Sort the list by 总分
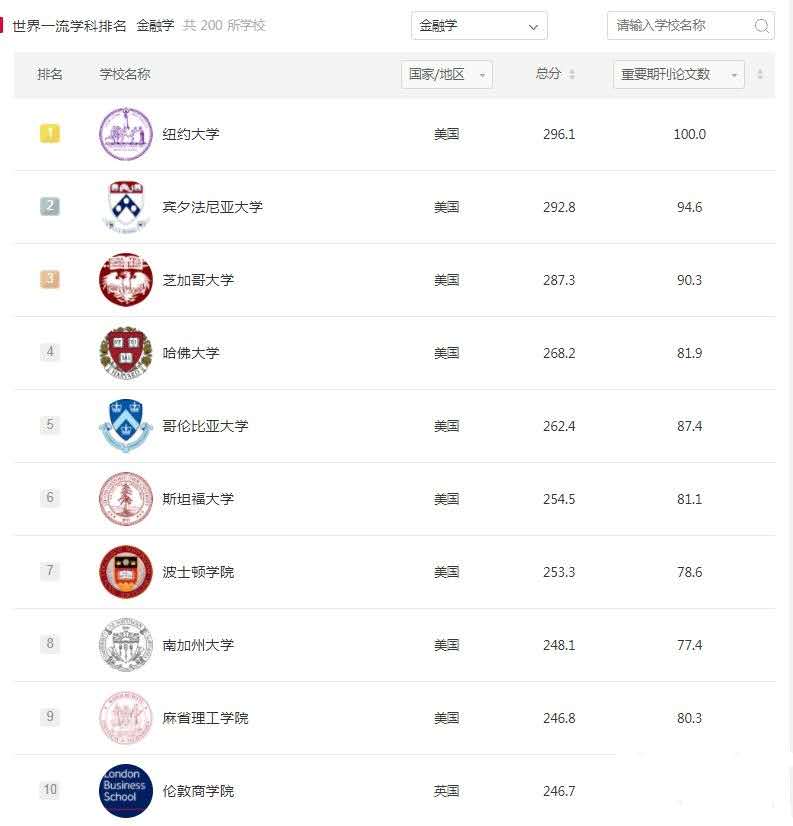 coord(572,75)
